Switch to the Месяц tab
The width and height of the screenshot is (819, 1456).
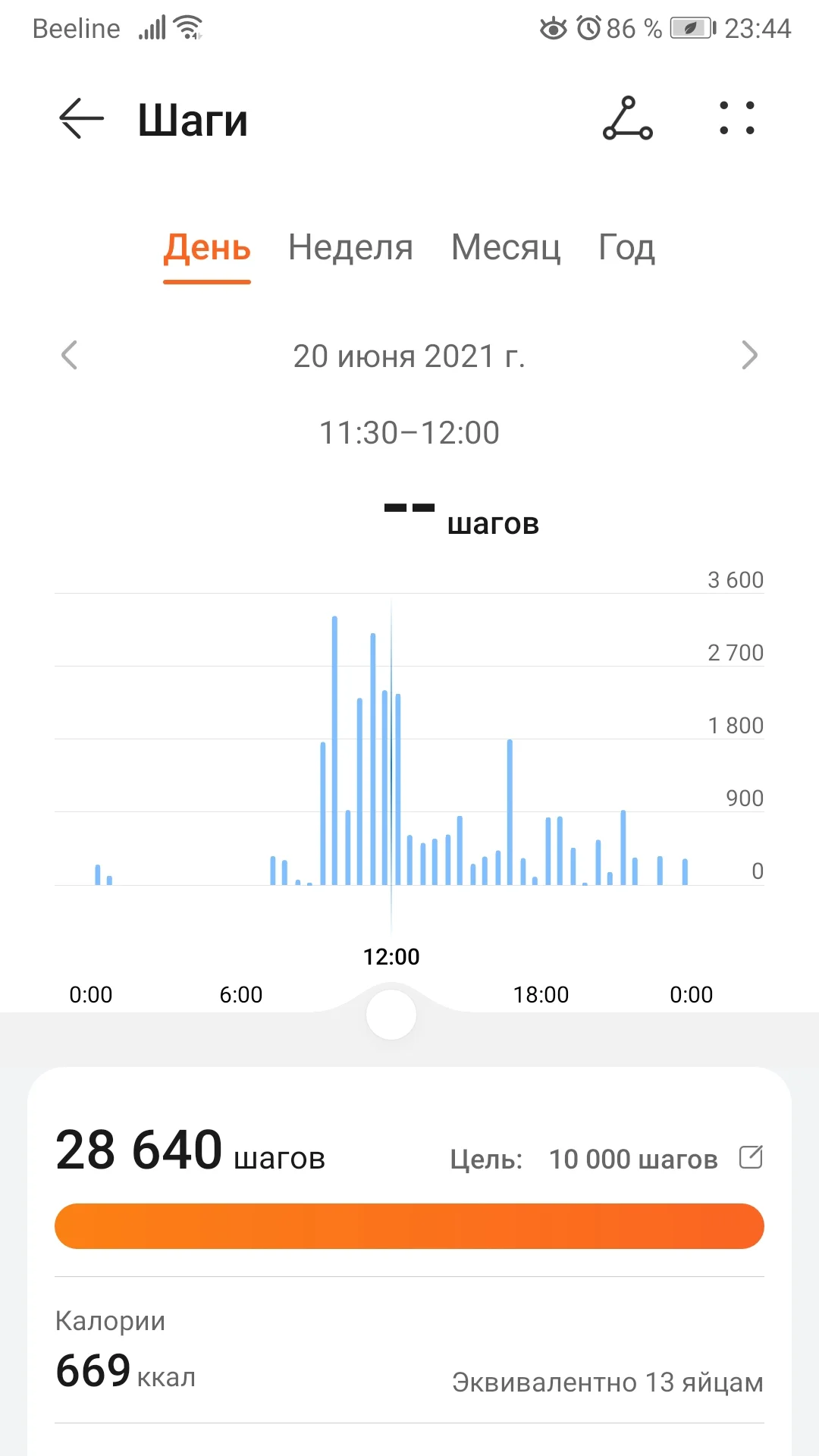[x=506, y=248]
